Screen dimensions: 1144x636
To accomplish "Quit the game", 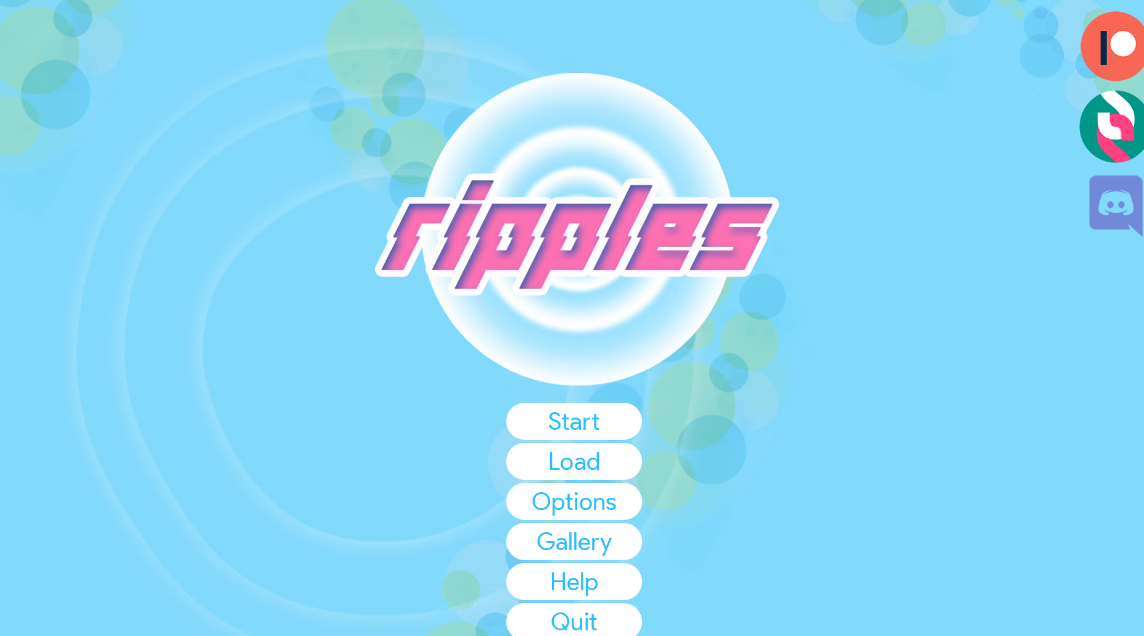I will tap(574, 621).
